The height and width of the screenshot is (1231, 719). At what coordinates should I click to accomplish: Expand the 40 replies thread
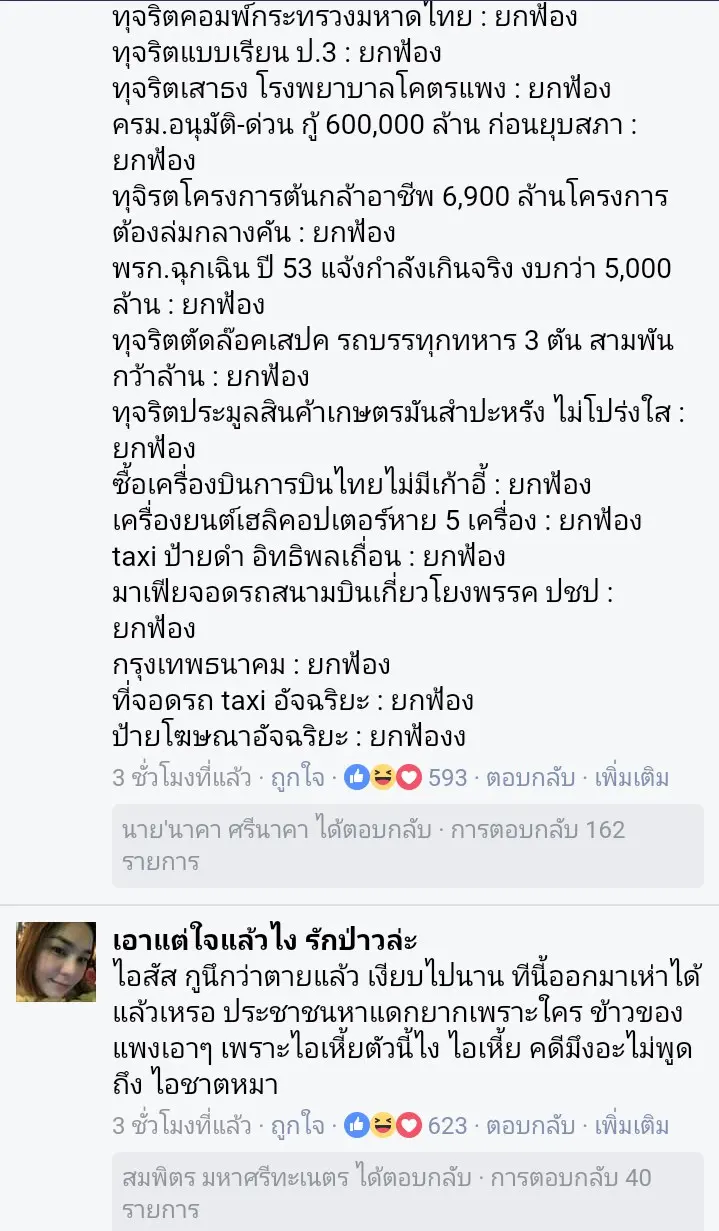386,1193
